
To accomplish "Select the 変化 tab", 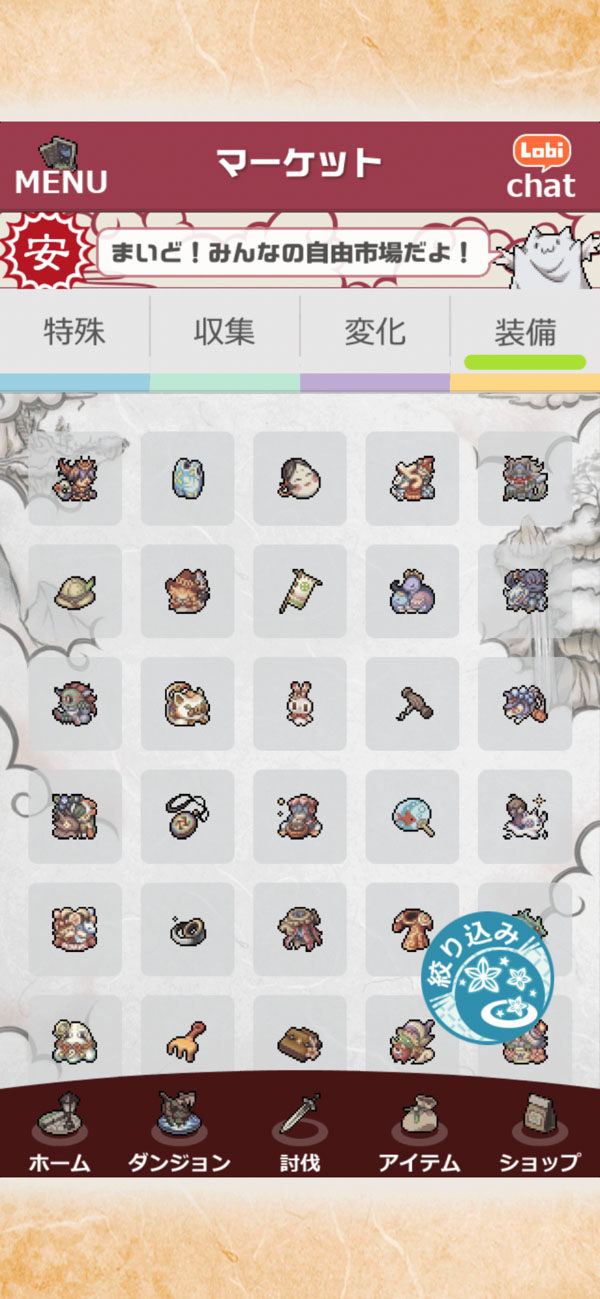I will point(375,333).
